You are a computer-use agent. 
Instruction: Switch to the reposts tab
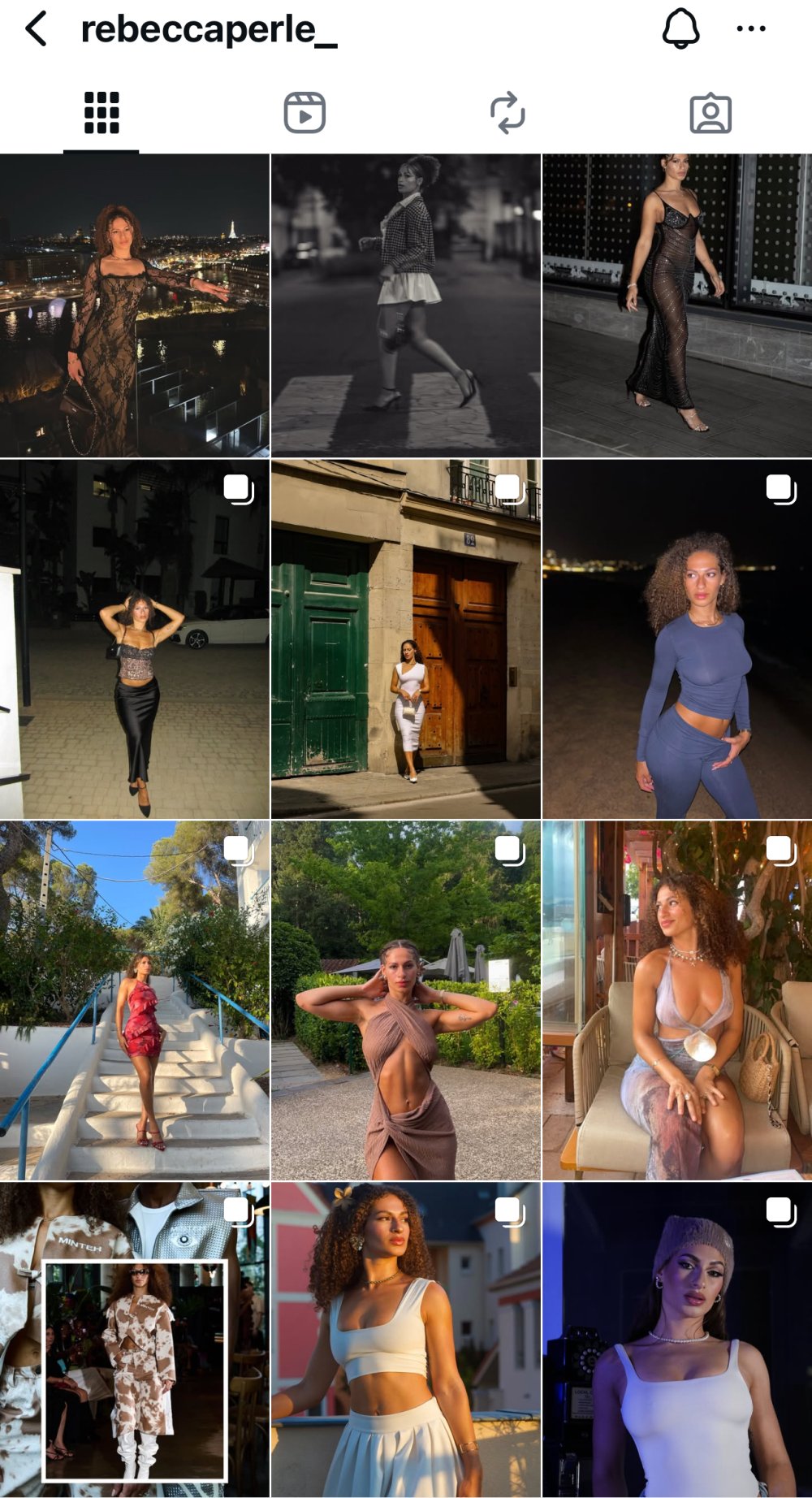[x=508, y=113]
